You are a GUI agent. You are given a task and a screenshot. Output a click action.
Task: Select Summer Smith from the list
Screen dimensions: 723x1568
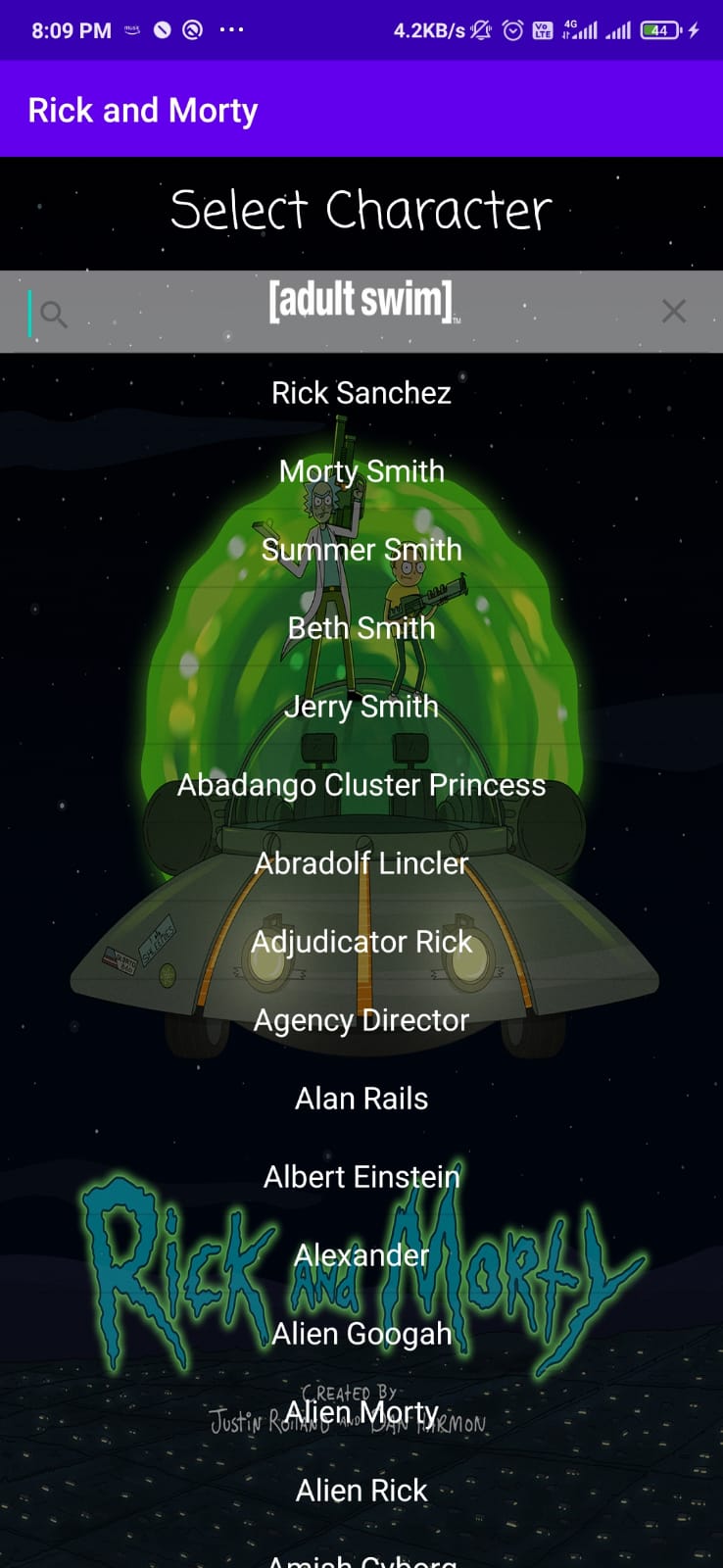tap(361, 549)
